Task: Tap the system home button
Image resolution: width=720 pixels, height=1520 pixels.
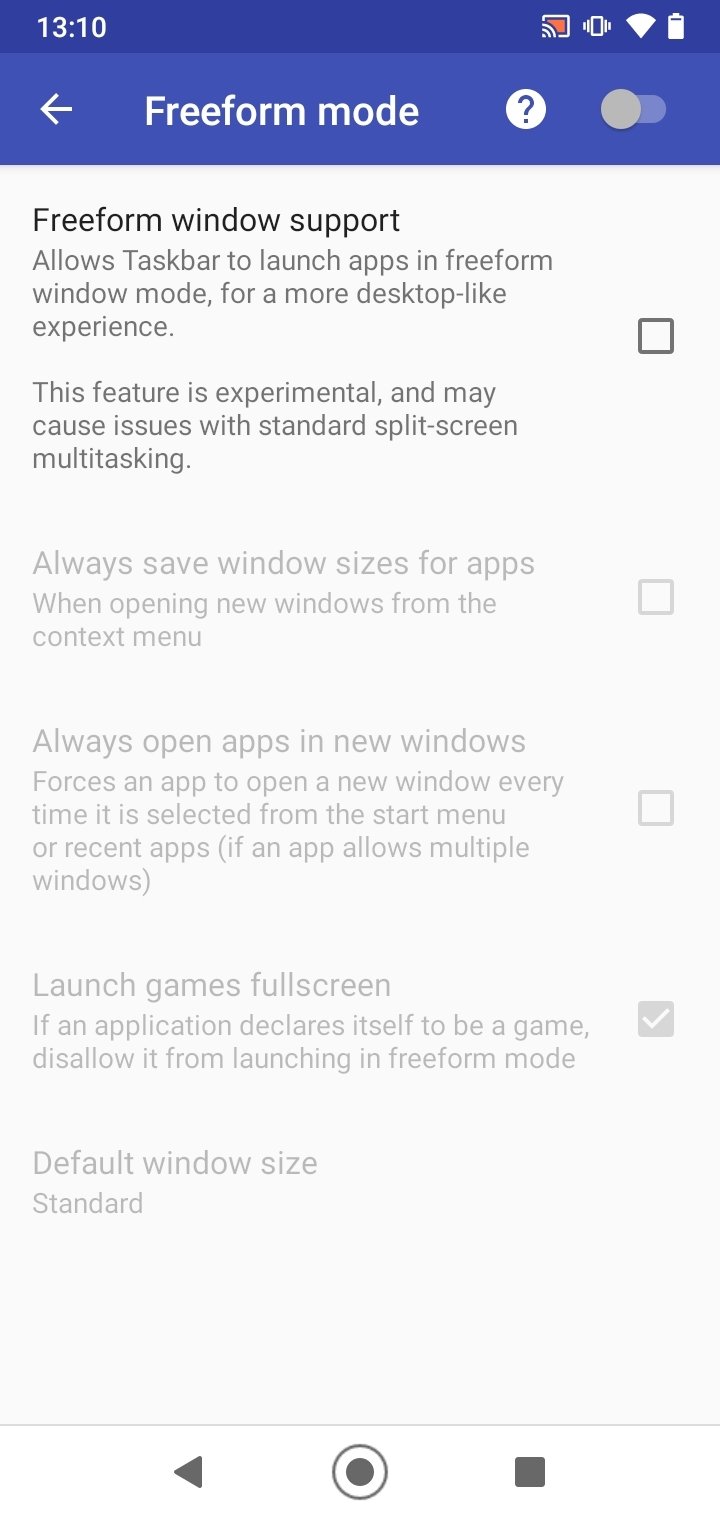Action: pos(360,1472)
